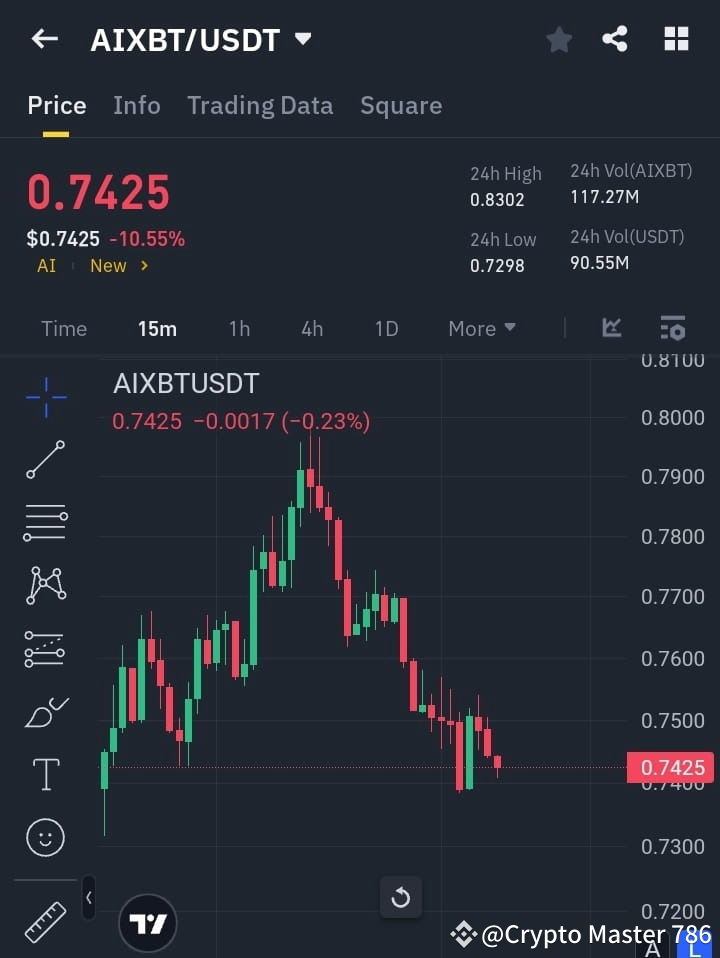This screenshot has width=720, height=958.
Task: Open the horizontal lines drawing tool
Action: [44, 523]
